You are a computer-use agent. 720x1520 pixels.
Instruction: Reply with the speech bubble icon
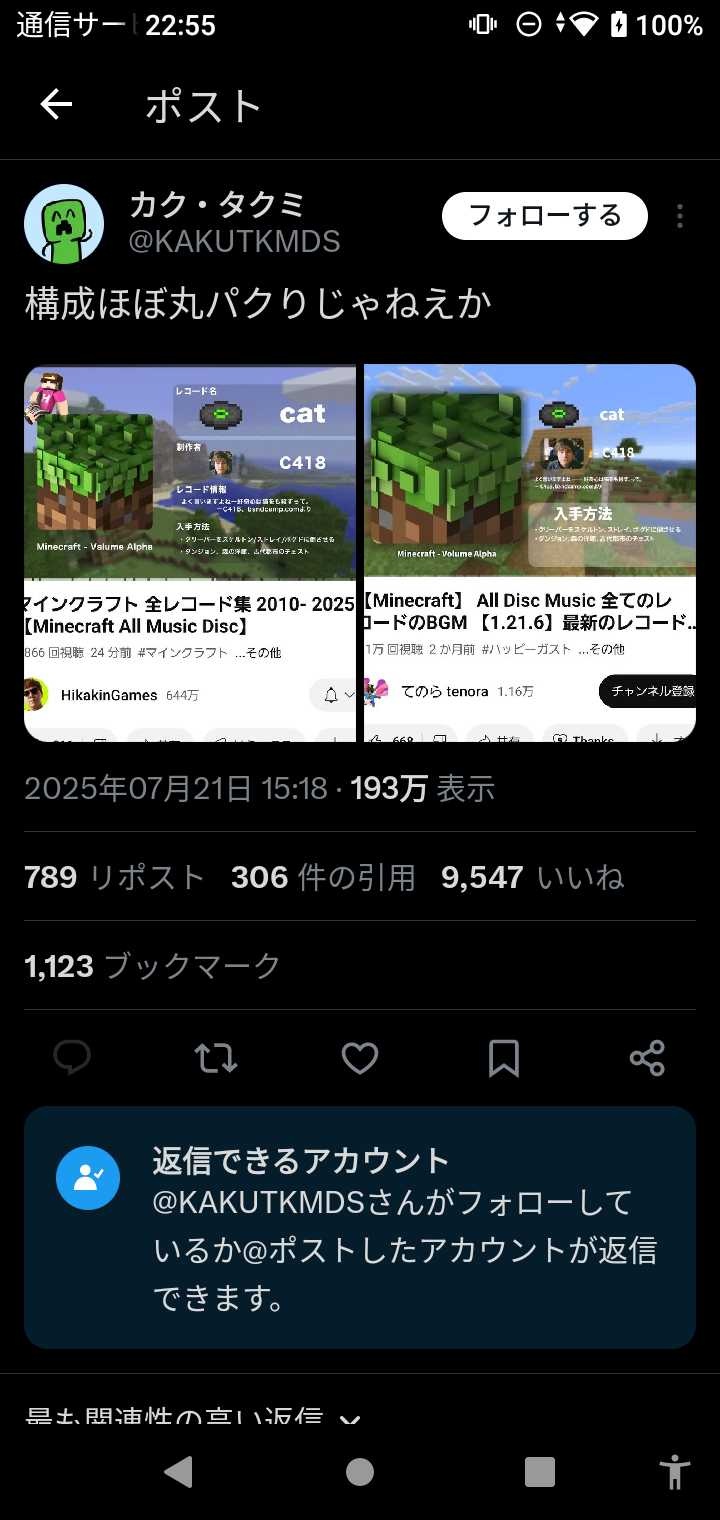point(72,1058)
